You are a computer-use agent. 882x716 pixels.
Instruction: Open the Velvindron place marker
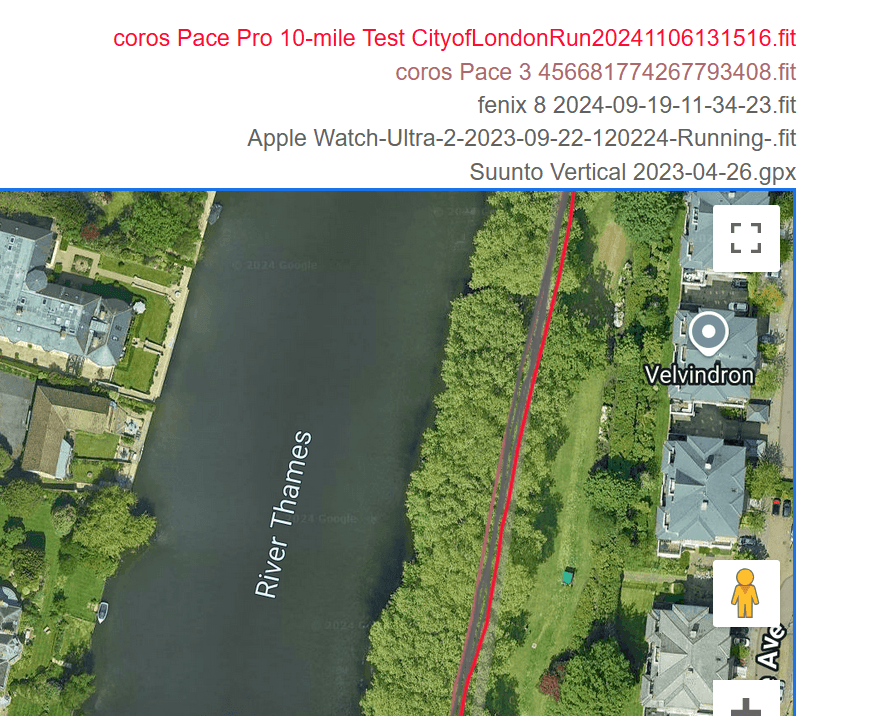[708, 333]
